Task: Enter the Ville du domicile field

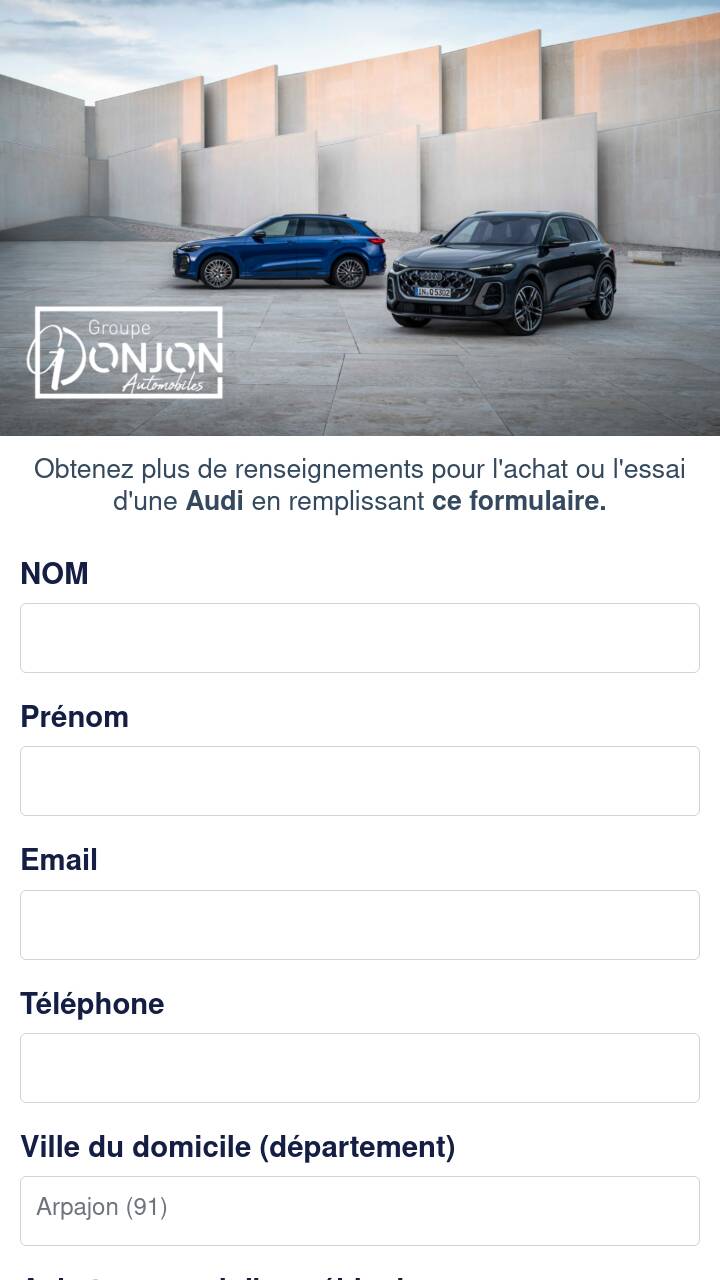Action: coord(360,1211)
